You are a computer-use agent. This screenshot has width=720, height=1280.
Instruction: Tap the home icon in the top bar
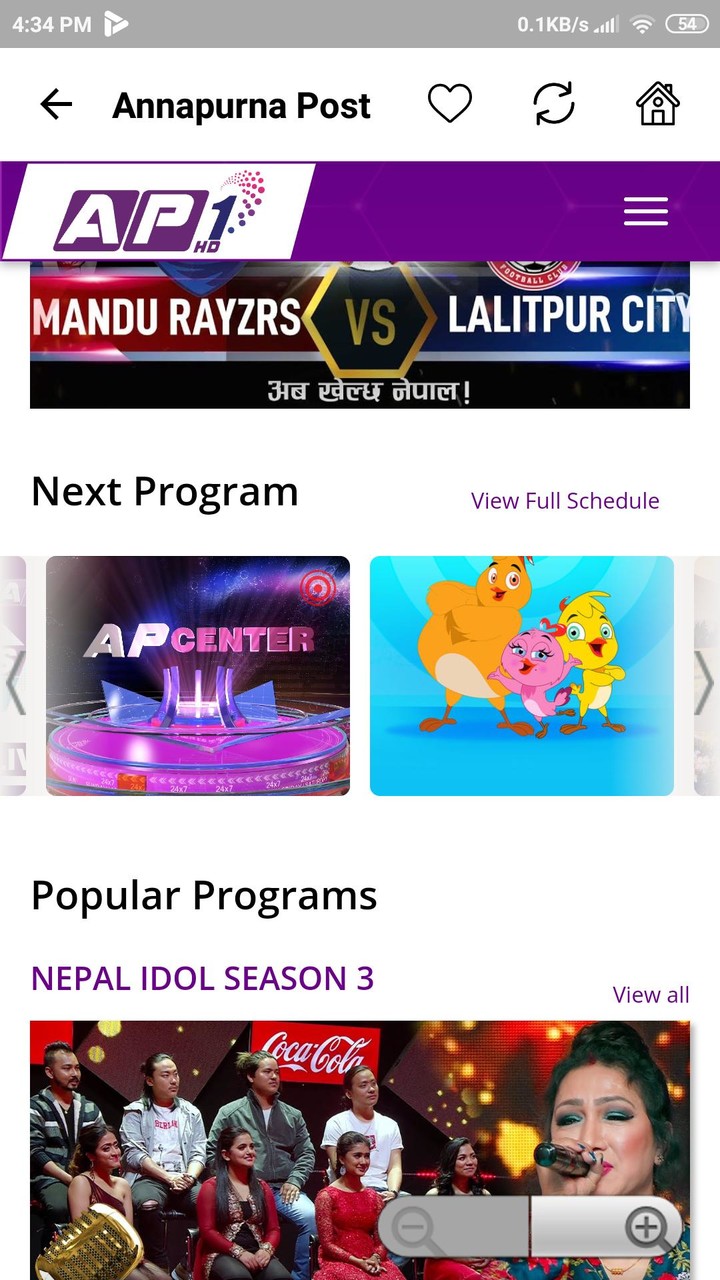tap(658, 102)
